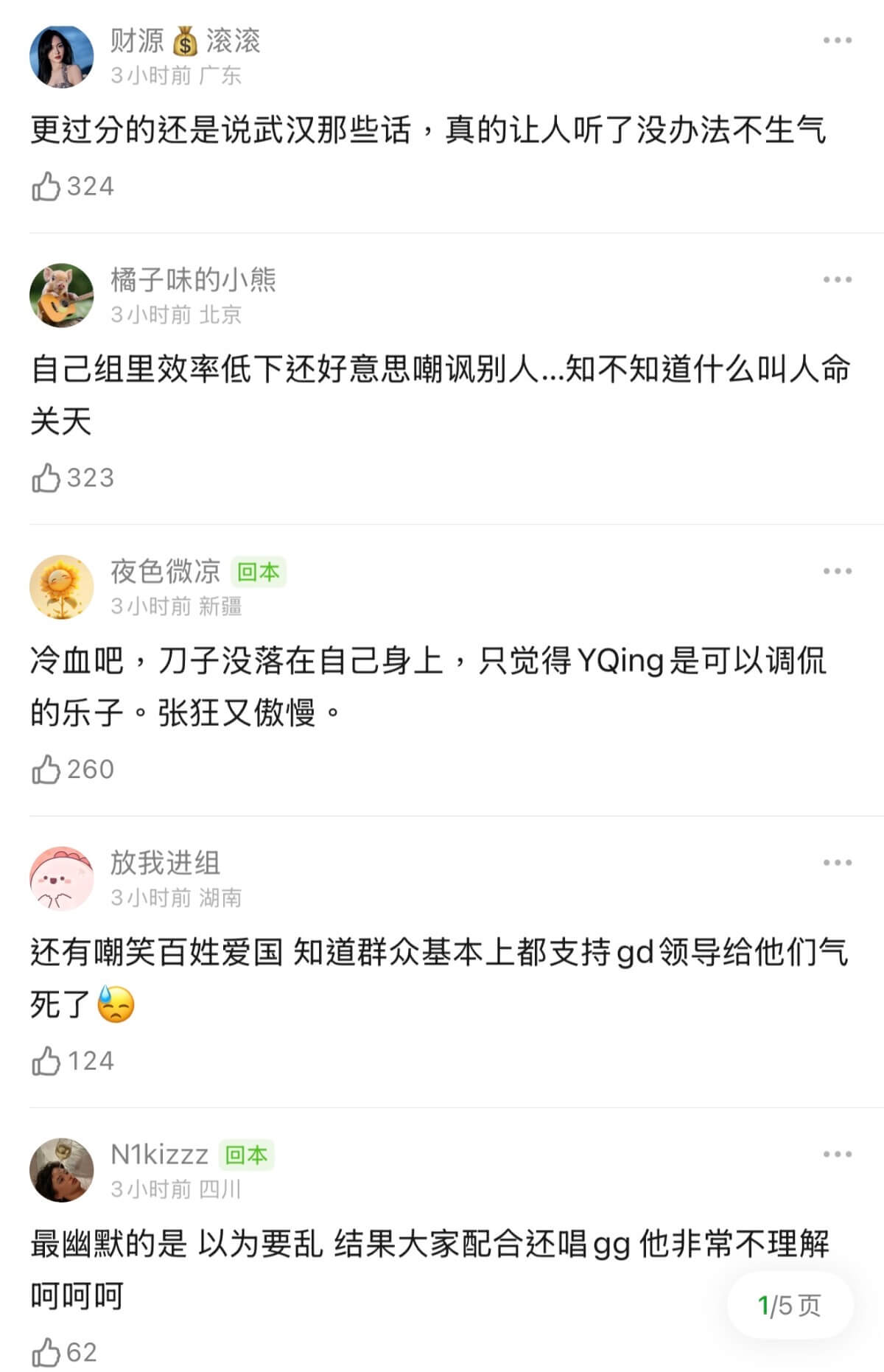Open 夜色微凉's avatar
884x1372 pixels.
(x=62, y=587)
